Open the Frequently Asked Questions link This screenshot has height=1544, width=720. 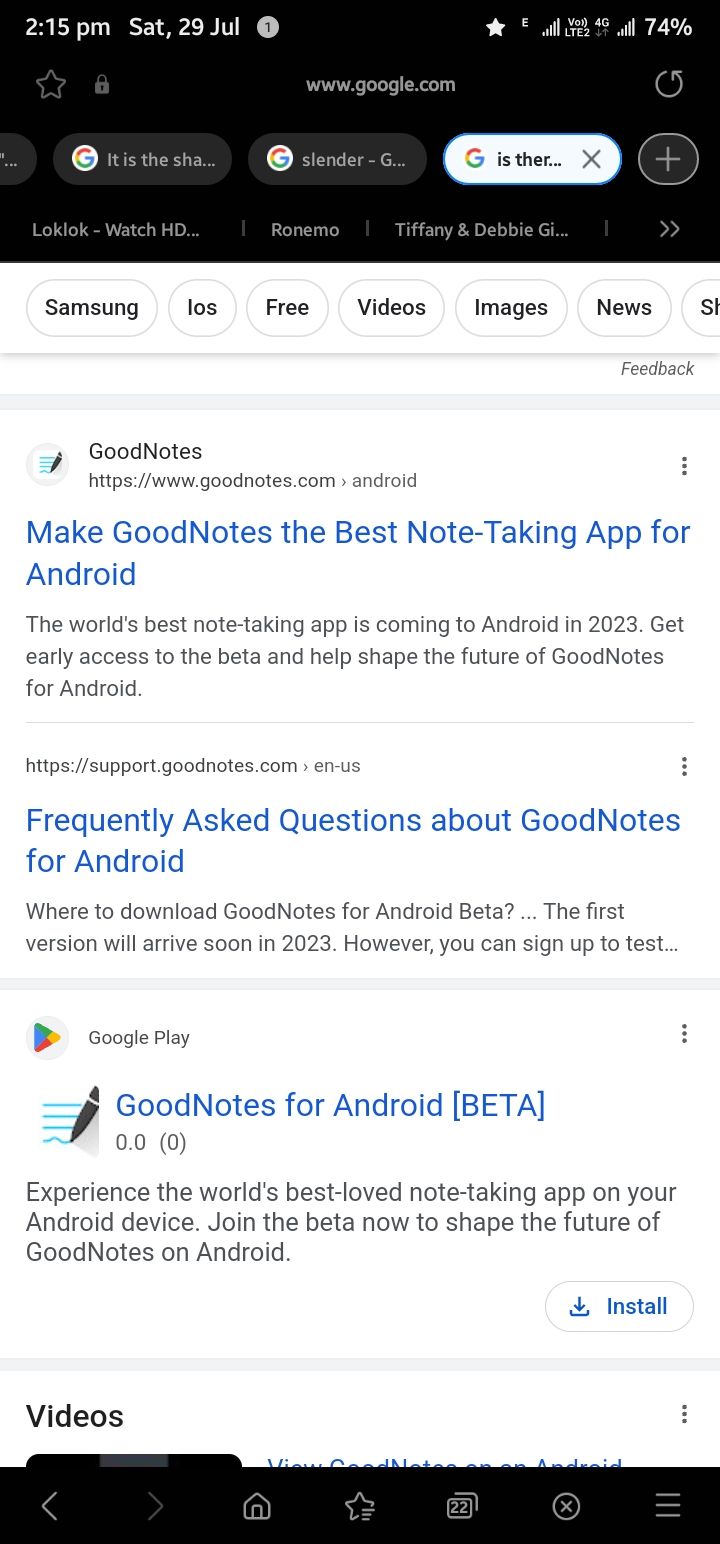[354, 840]
